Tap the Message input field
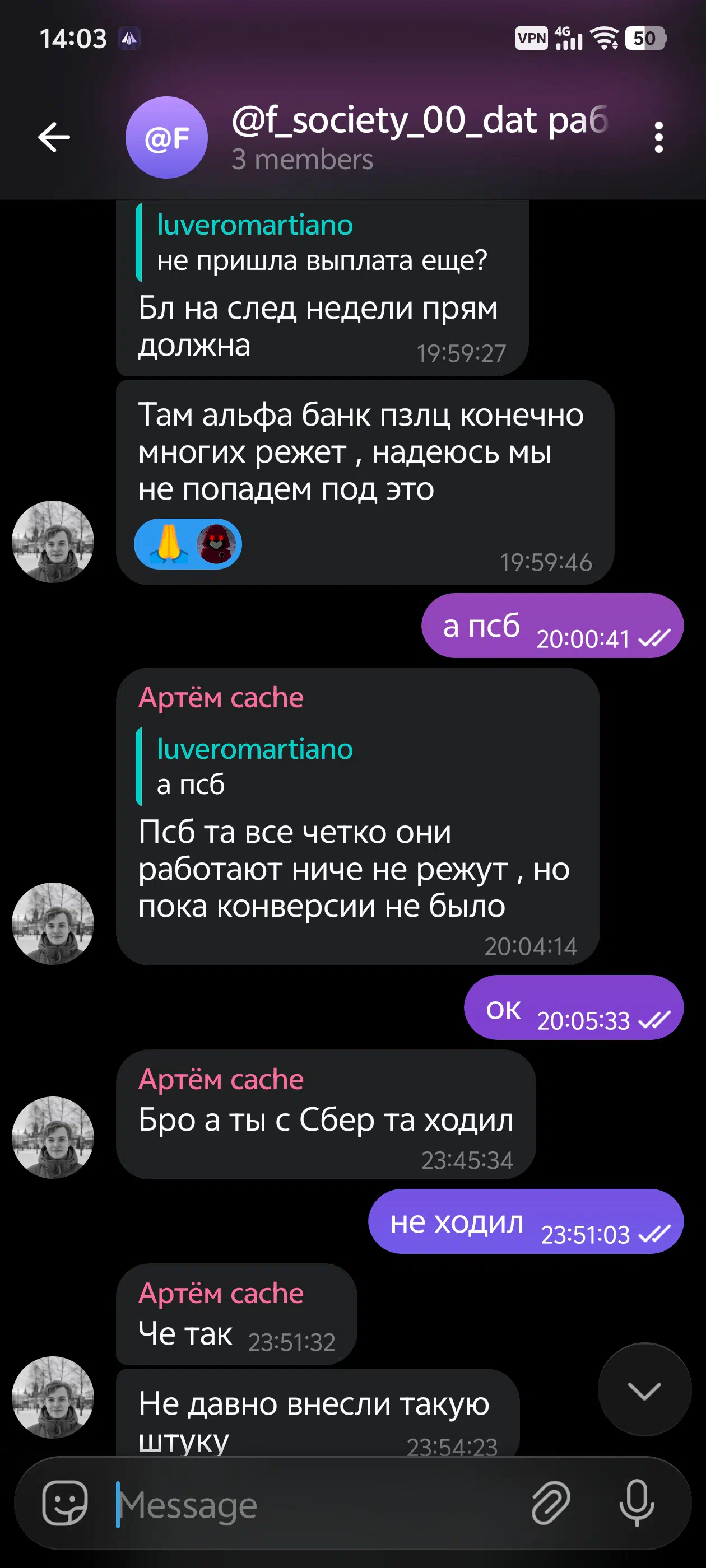Screen dimensions: 706x1568 click(x=317, y=1505)
